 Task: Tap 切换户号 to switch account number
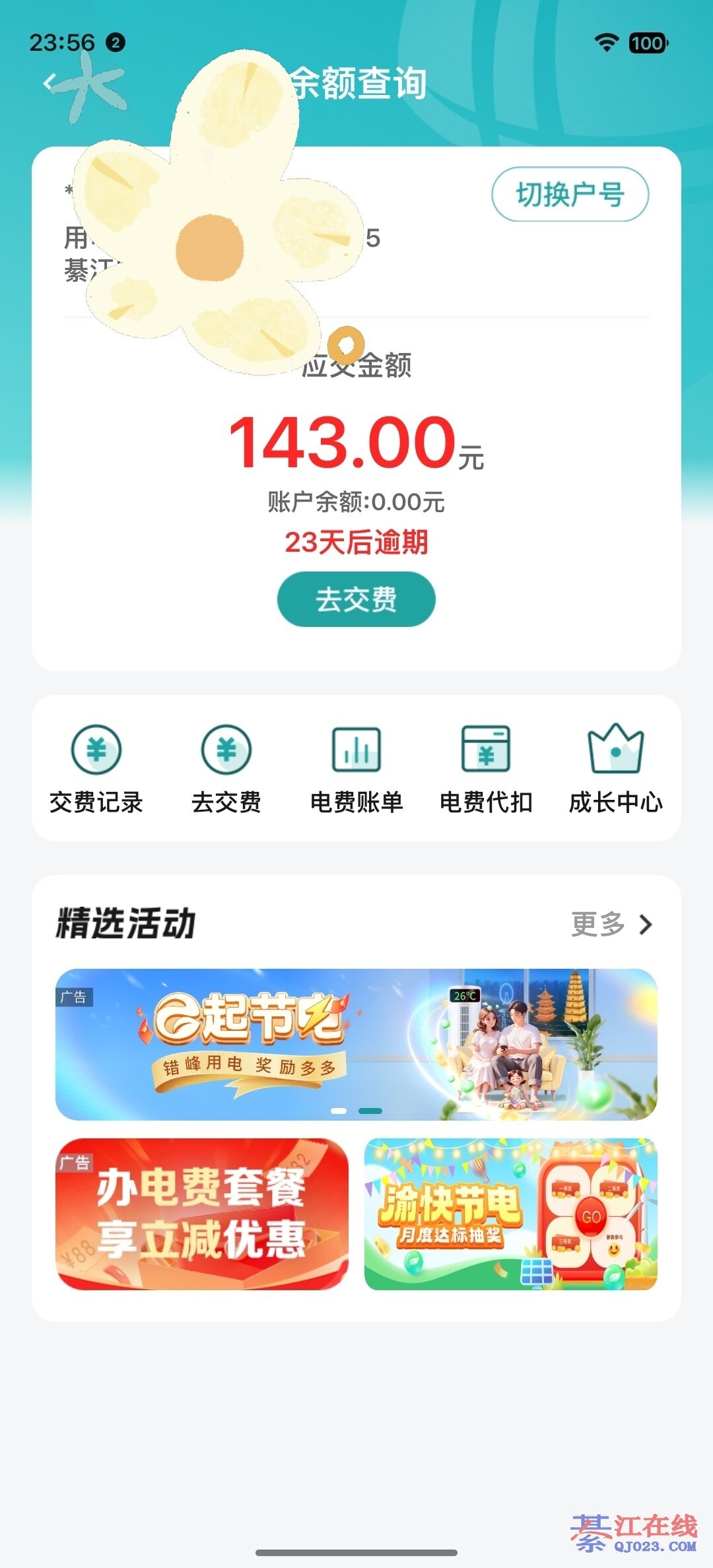tap(570, 195)
